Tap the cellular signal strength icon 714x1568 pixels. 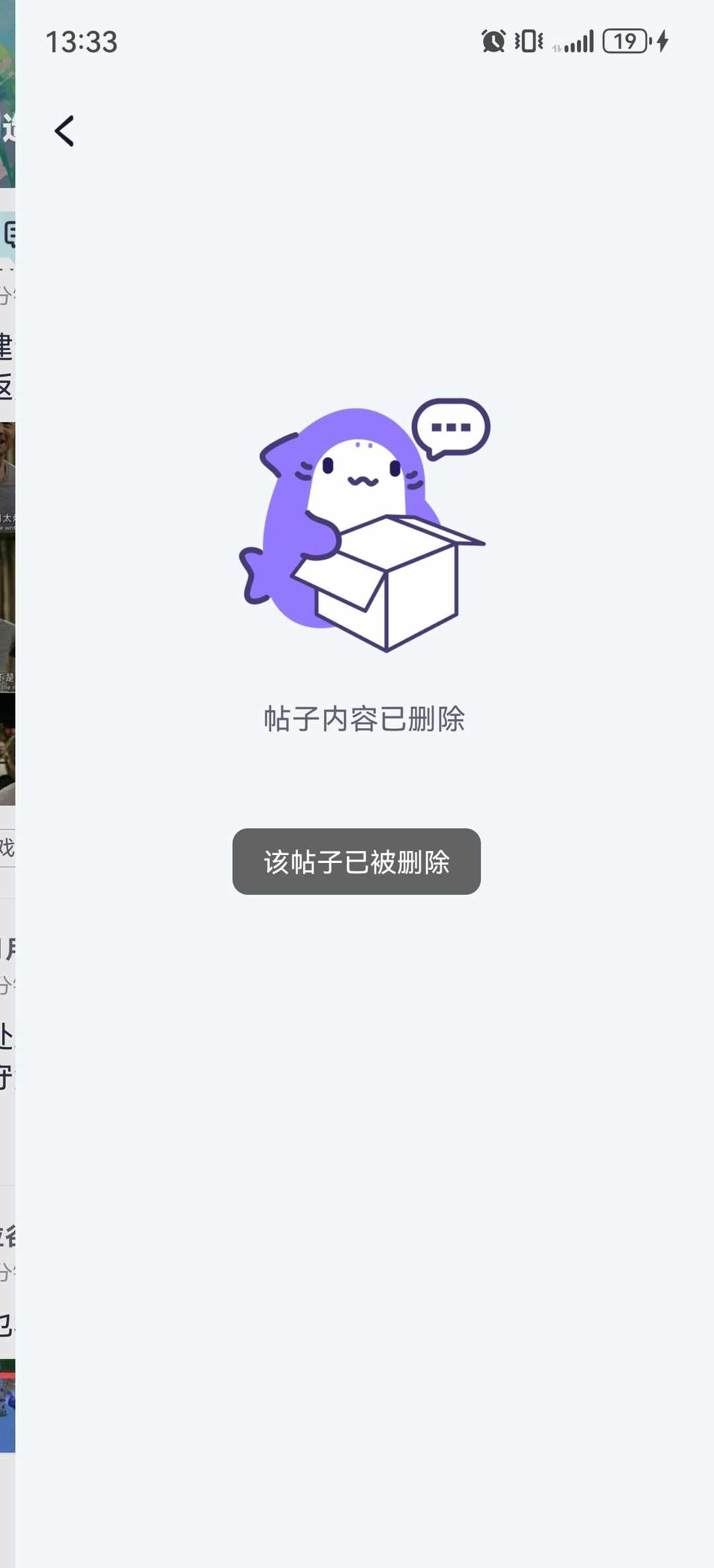(x=578, y=42)
